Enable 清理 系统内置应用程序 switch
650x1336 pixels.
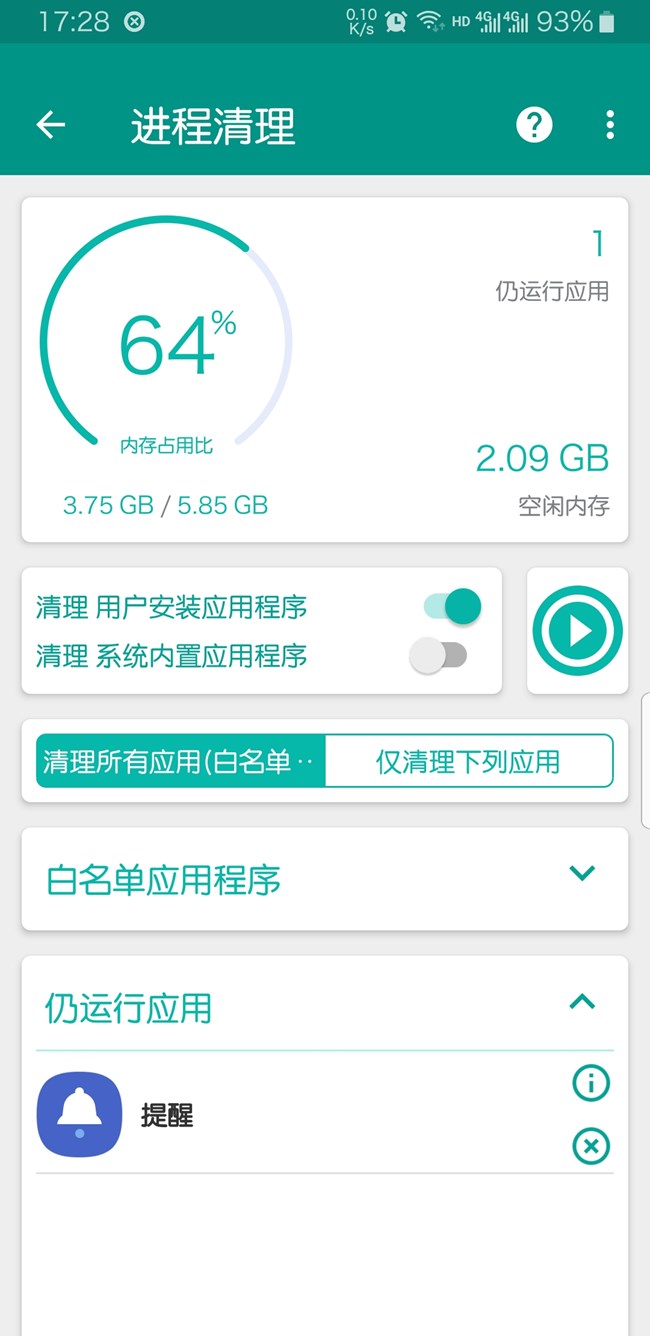[x=438, y=655]
